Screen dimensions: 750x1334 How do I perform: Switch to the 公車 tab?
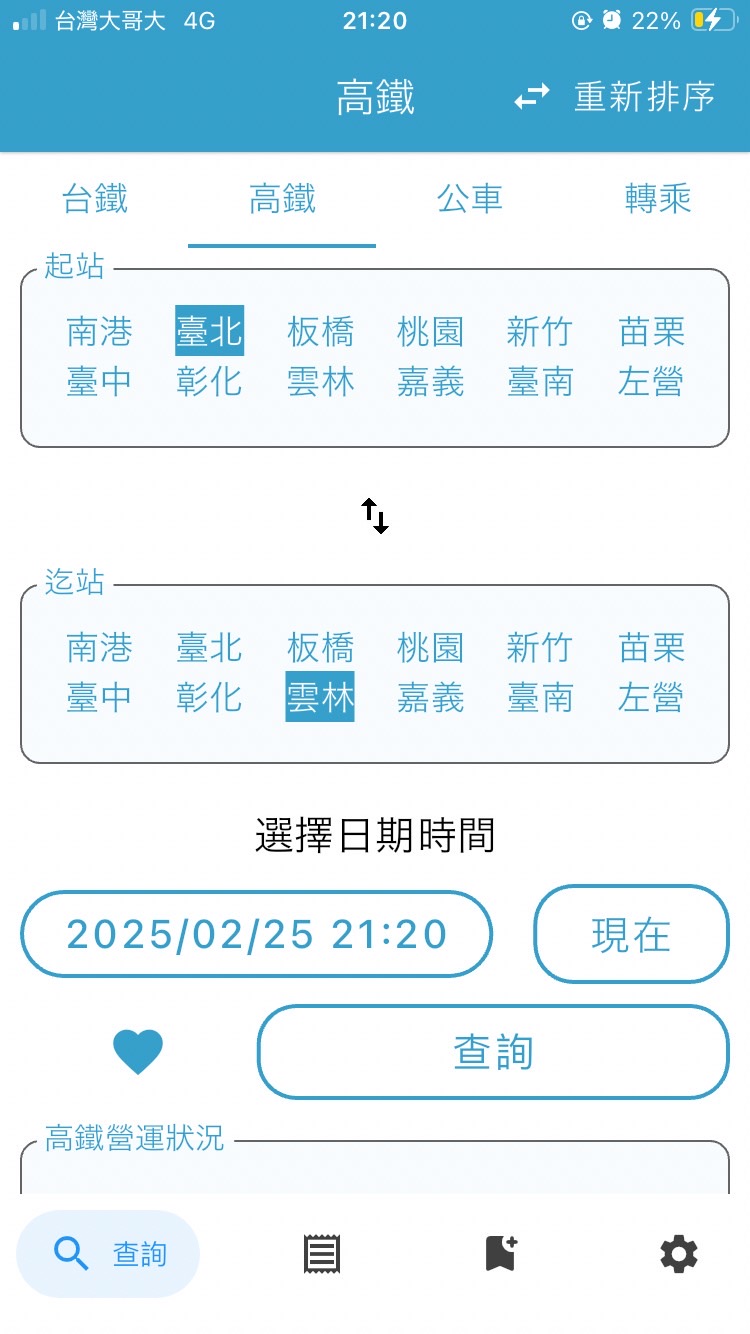click(x=469, y=199)
